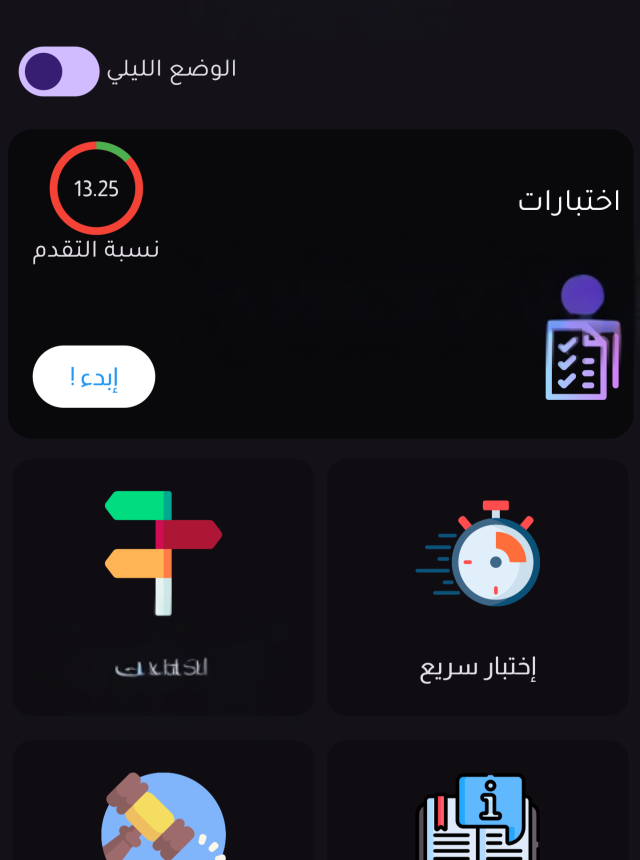Screen dimensions: 640x860
Task: Toggle the الوضع الليلي night mode switch
Action: click(x=59, y=71)
